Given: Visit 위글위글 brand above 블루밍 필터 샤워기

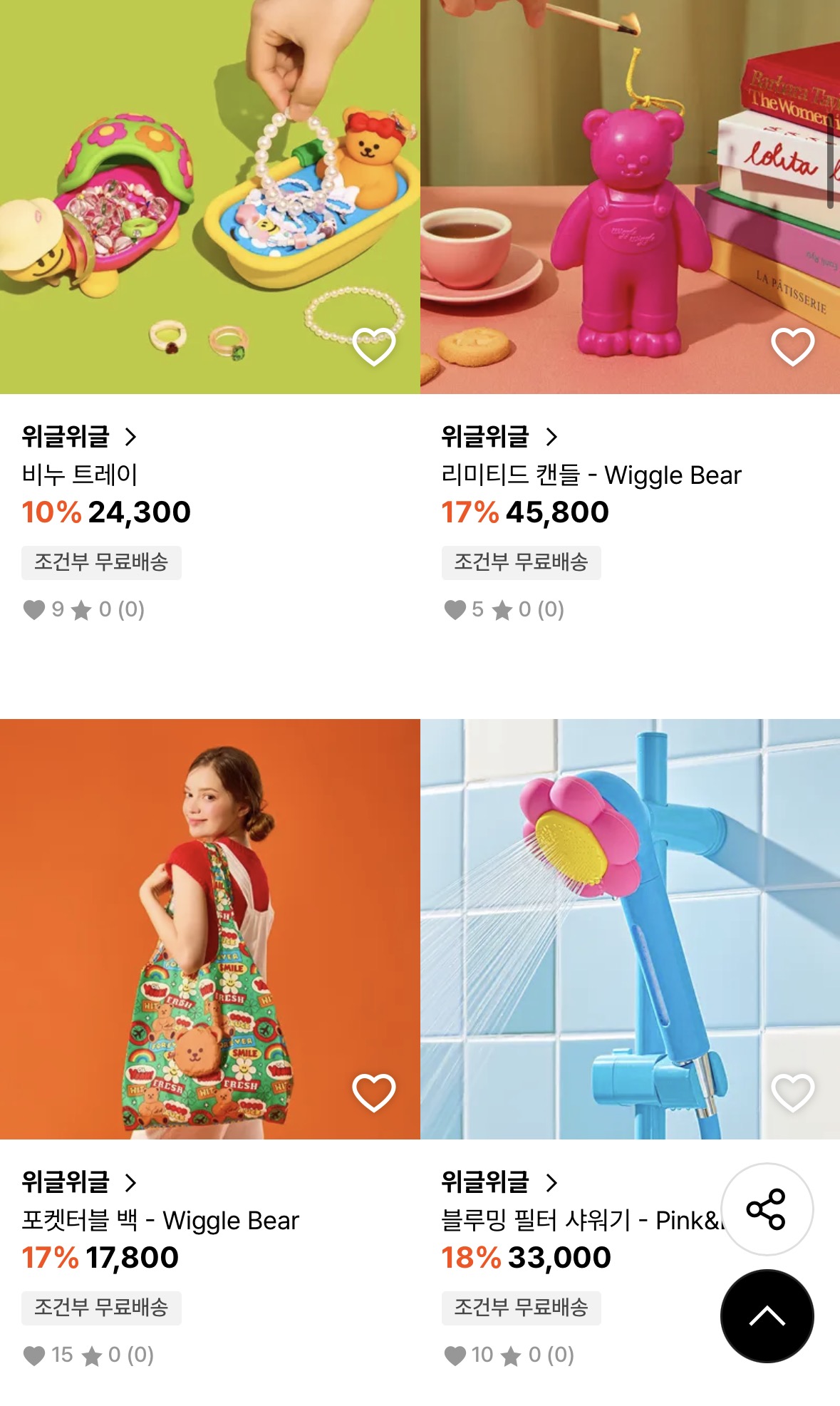Looking at the screenshot, I should coord(499,1182).
